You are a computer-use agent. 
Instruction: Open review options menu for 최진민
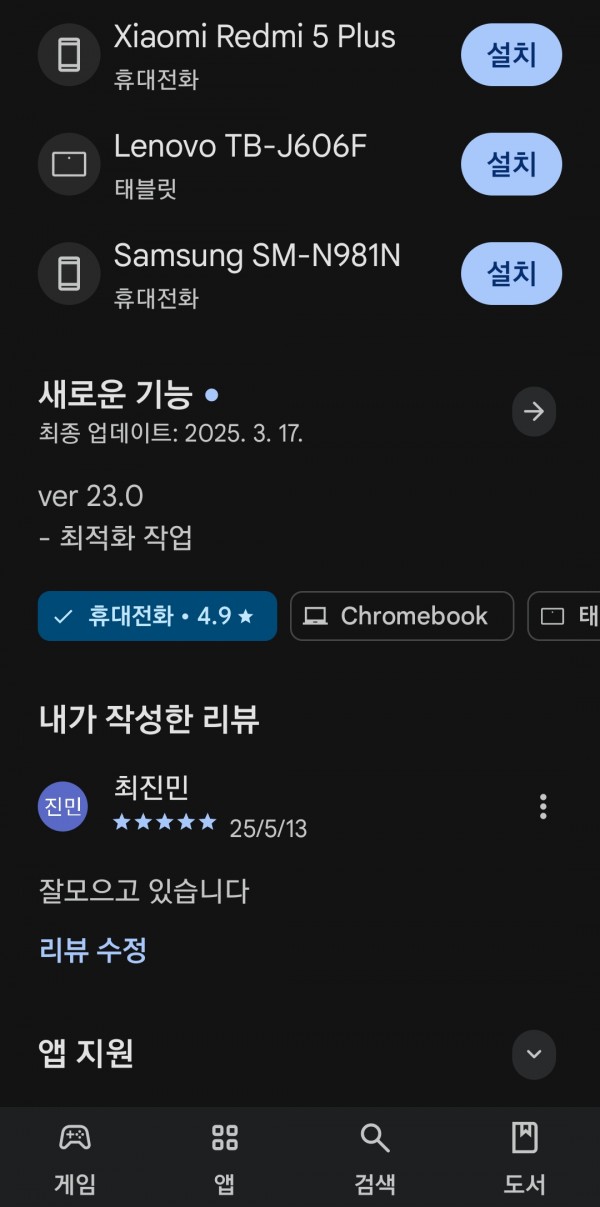pos(543,806)
